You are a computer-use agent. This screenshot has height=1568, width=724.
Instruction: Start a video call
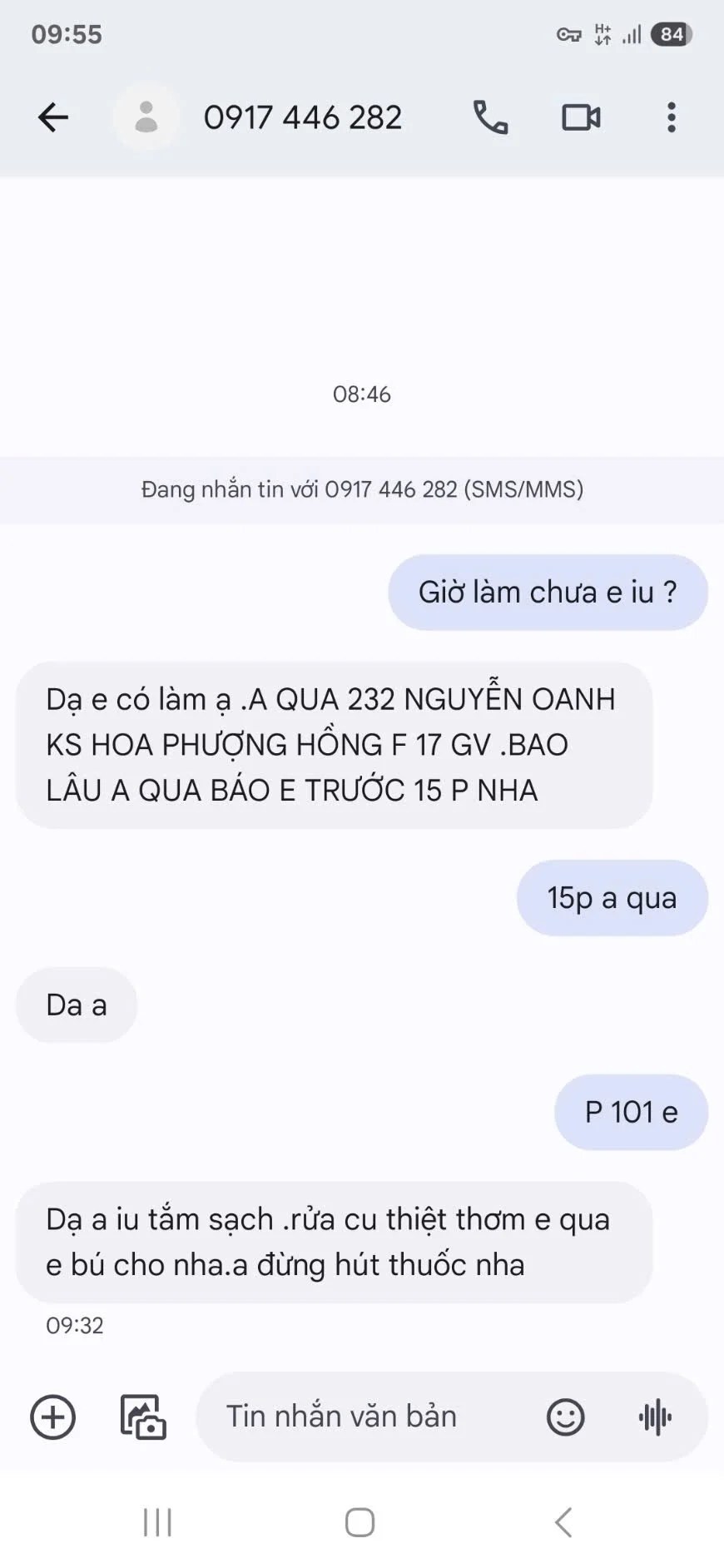[581, 117]
